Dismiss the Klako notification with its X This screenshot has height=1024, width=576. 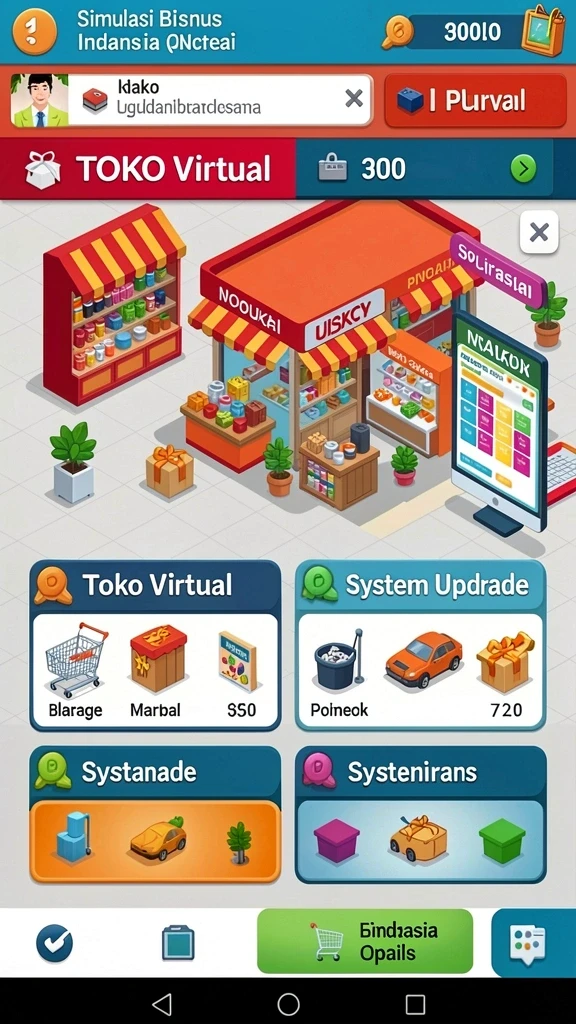(x=353, y=99)
